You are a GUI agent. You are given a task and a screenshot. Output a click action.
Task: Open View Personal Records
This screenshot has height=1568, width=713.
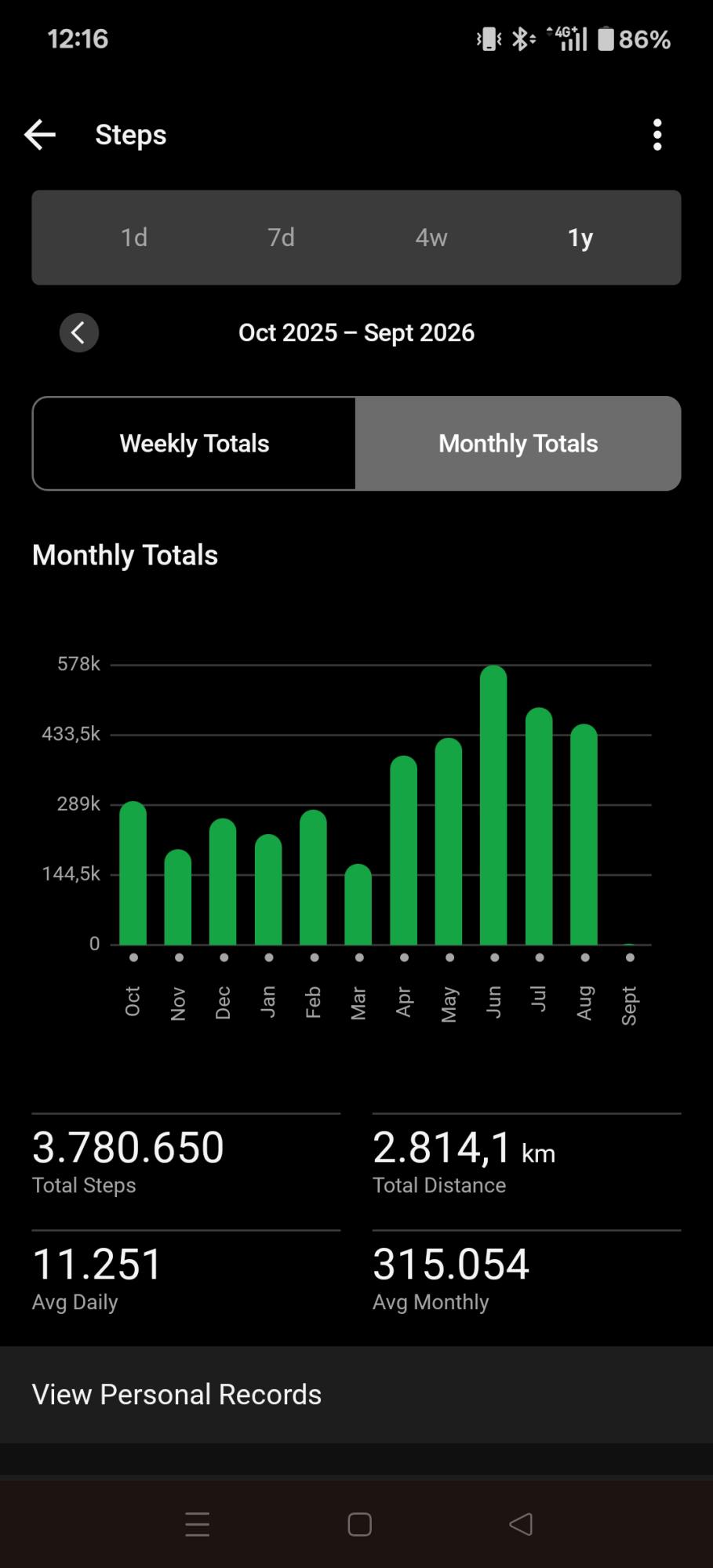tap(356, 1395)
